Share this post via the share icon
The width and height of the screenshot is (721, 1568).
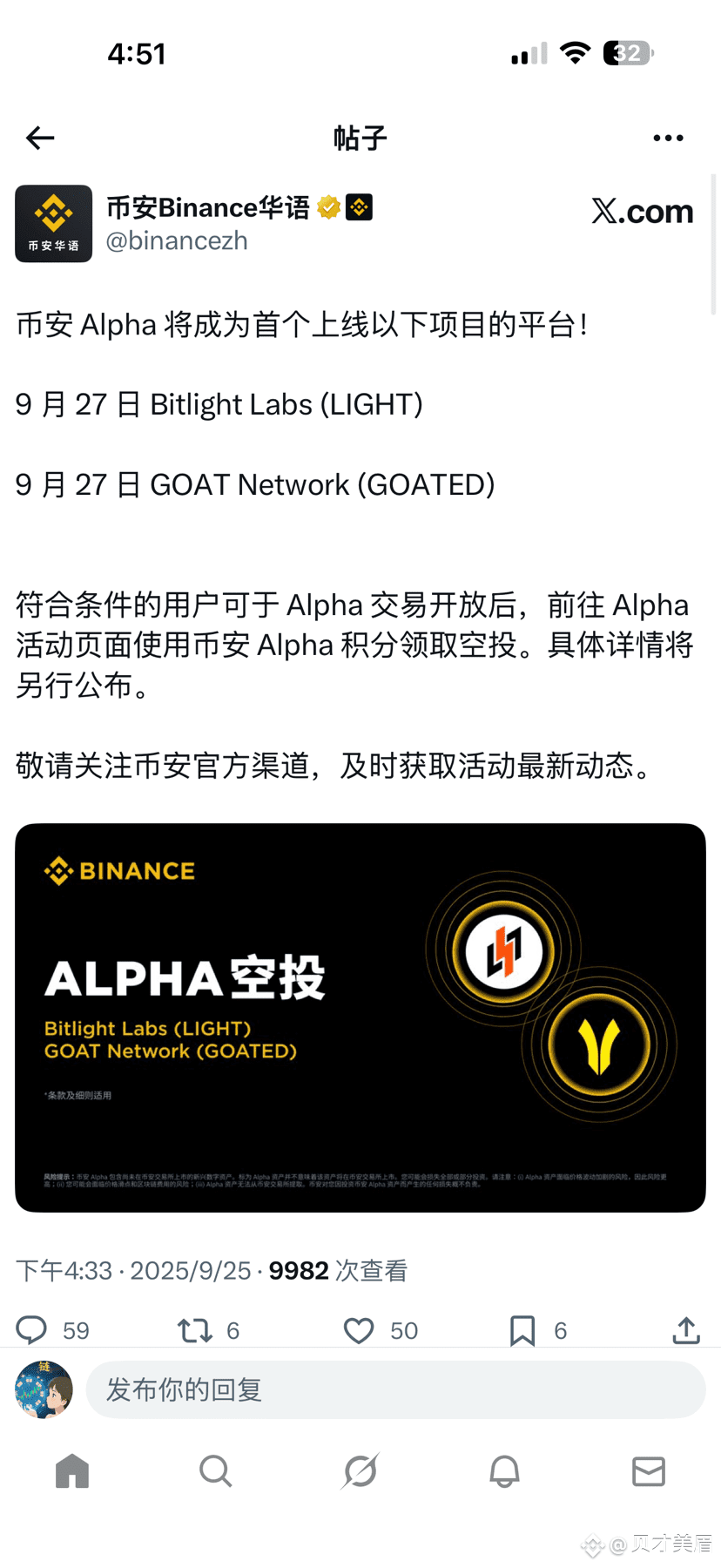(686, 1330)
